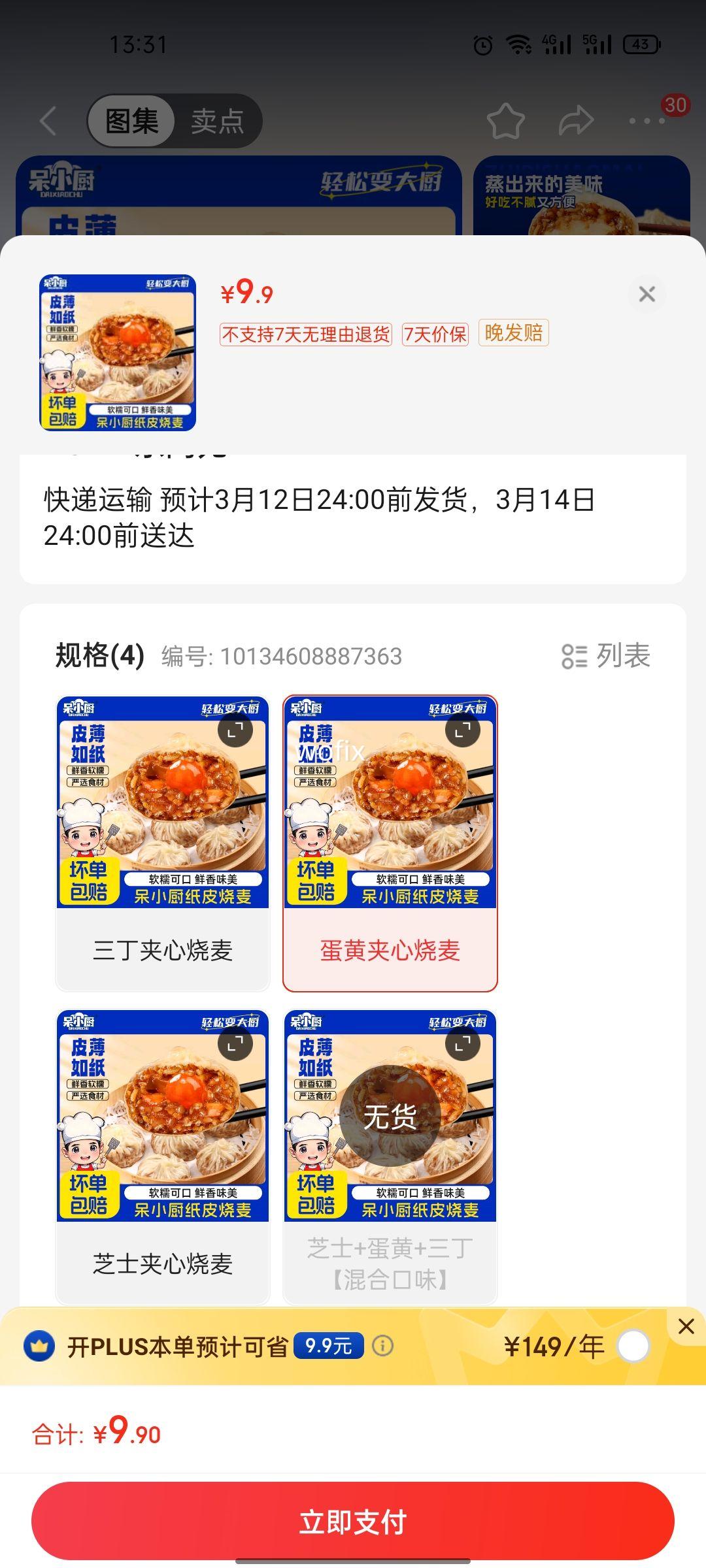Viewport: 706px width, 1568px height.
Task: Switch to the 卖点 tab
Action: [217, 121]
